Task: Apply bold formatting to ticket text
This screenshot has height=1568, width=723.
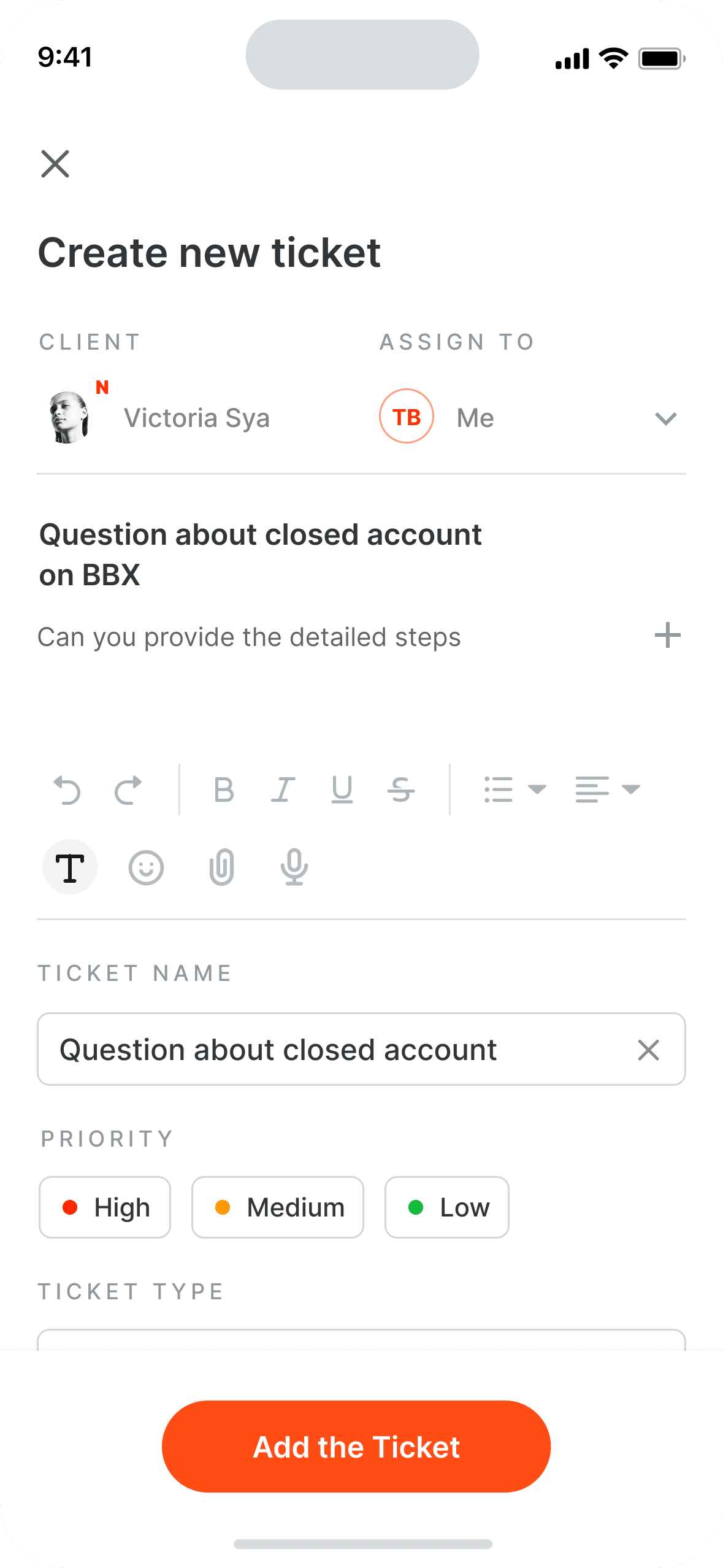Action: [x=224, y=789]
